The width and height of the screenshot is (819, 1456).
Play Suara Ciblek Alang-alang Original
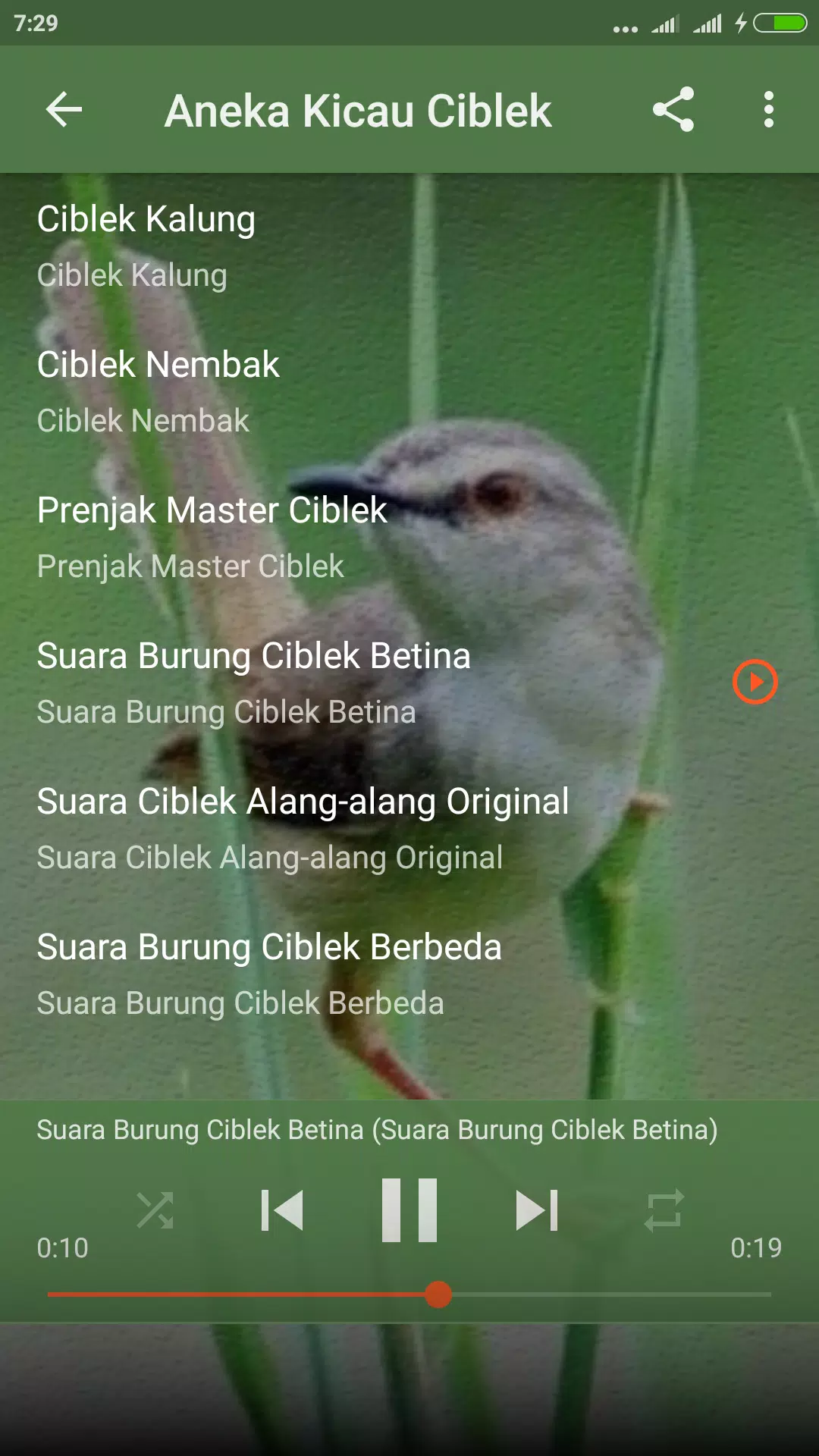303,828
